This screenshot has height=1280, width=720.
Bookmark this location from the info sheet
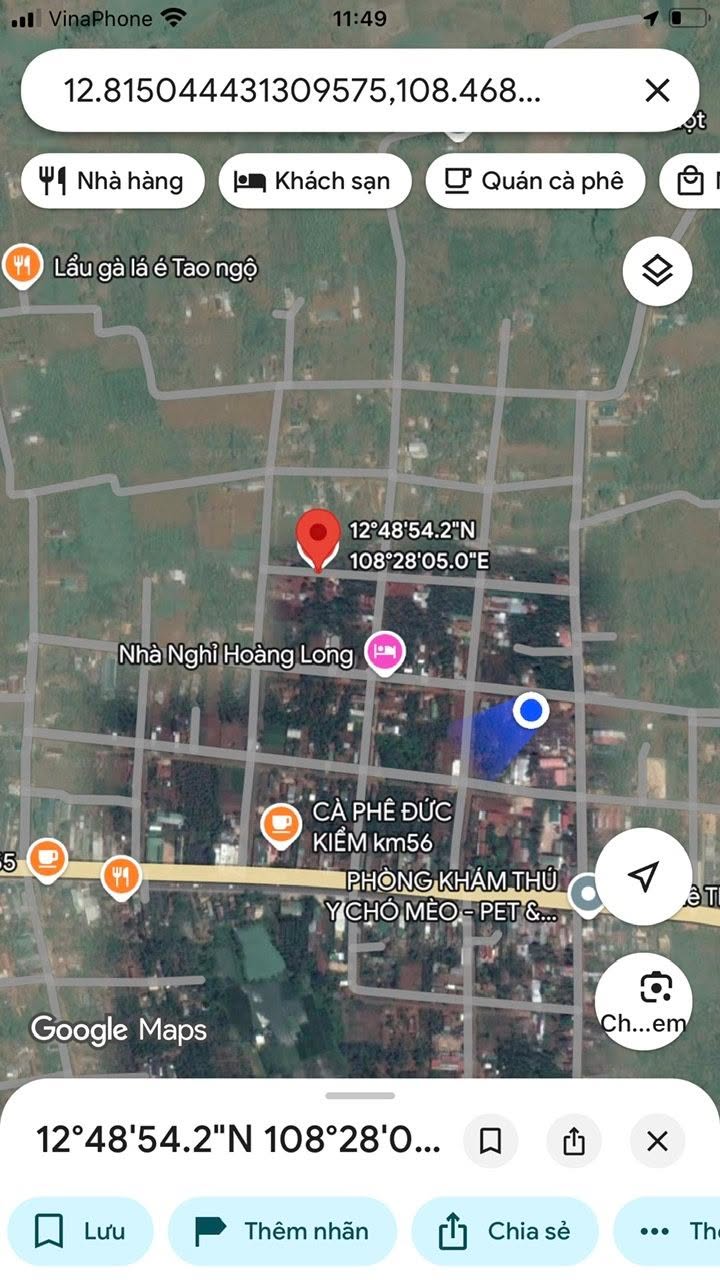coord(490,1141)
